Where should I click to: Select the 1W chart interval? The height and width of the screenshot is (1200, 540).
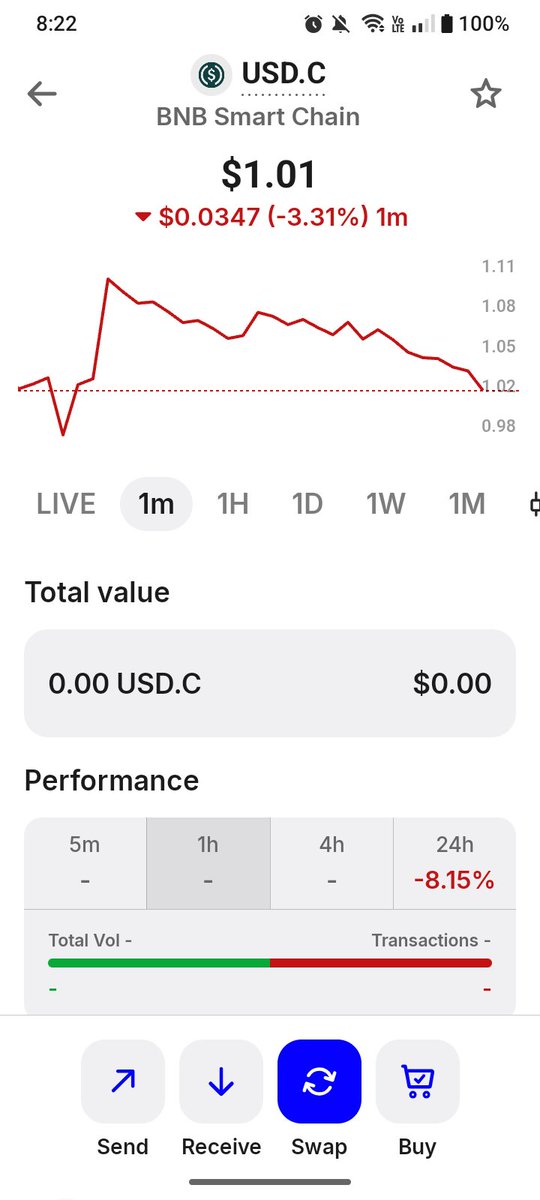(385, 503)
